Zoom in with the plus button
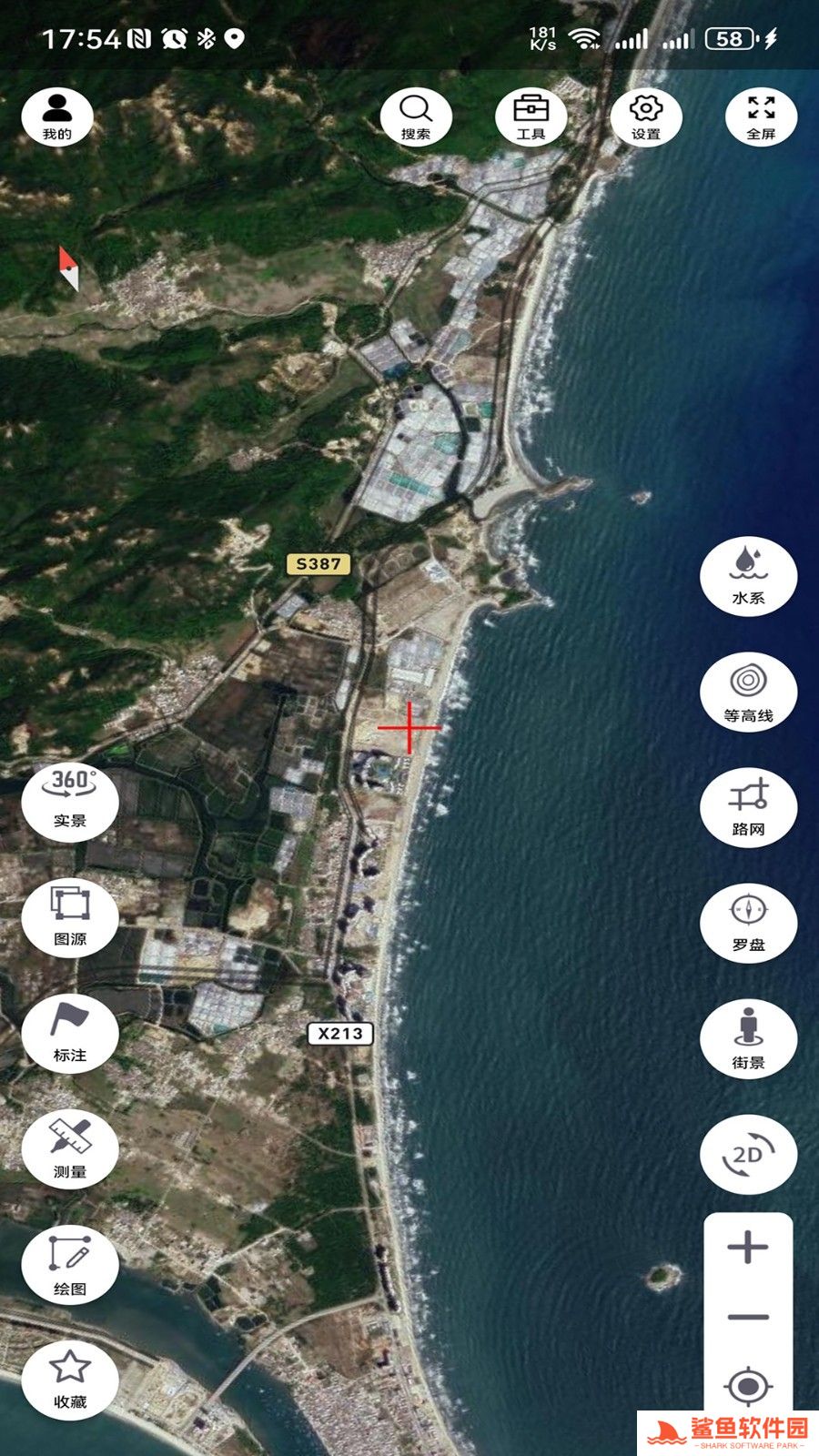This screenshot has width=819, height=1456. (x=748, y=1247)
